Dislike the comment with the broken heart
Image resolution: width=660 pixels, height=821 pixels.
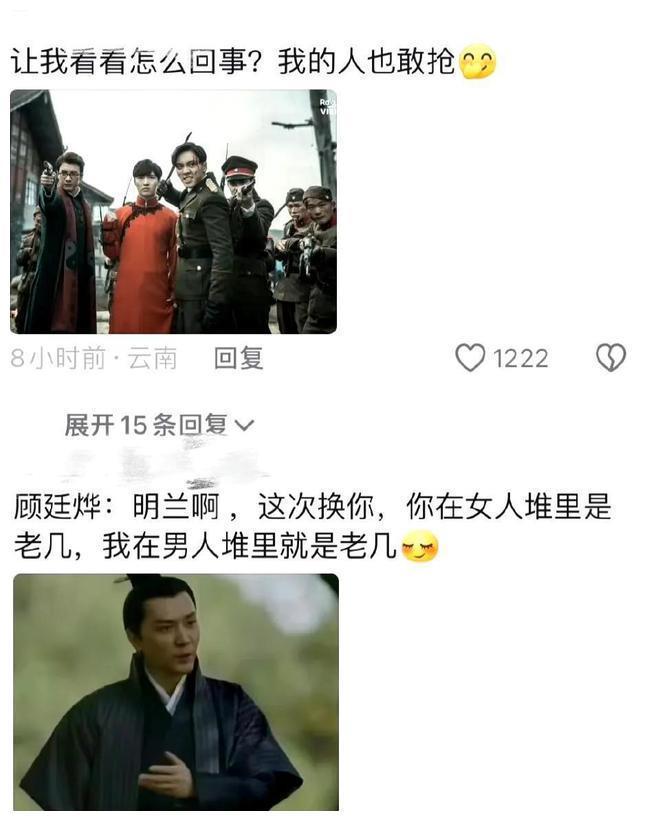tap(610, 358)
